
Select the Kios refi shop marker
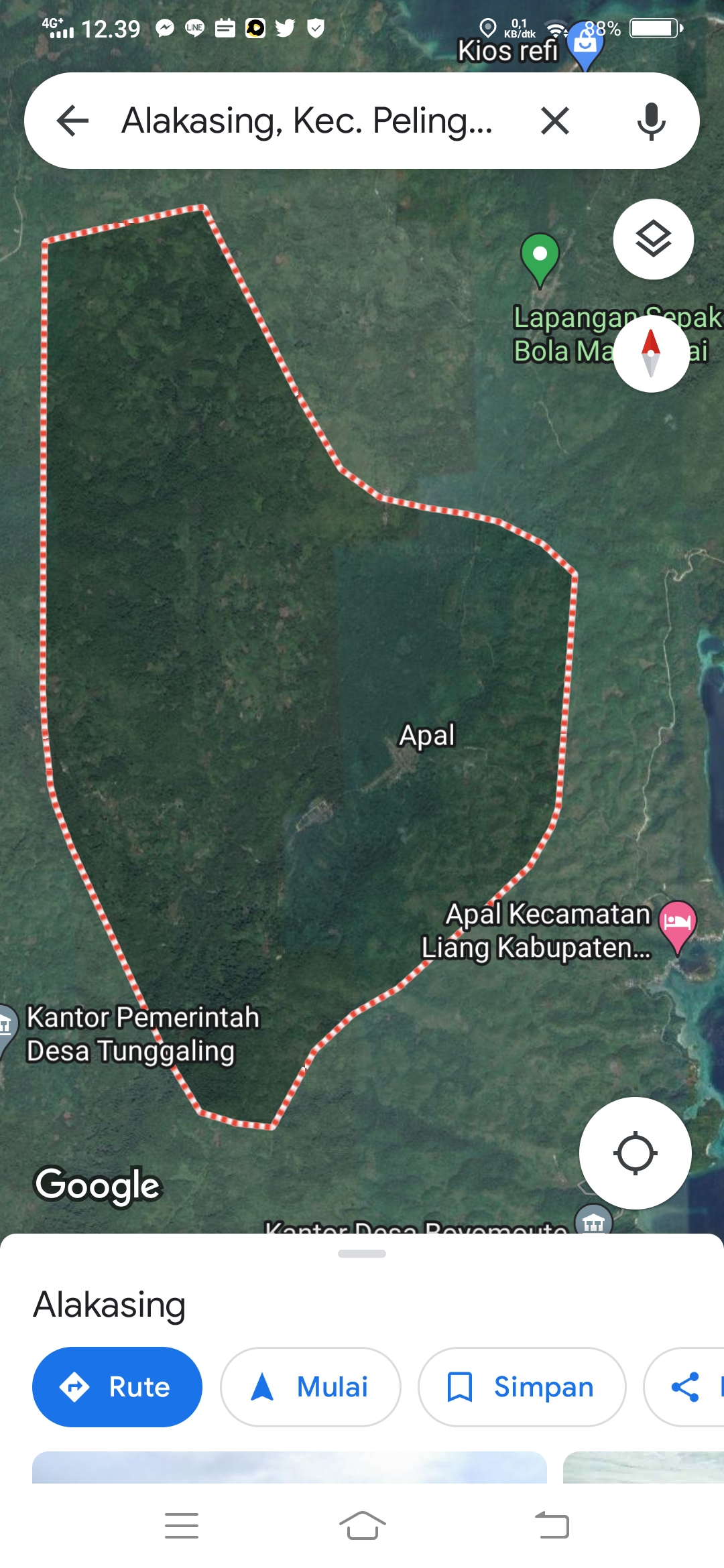(585, 47)
